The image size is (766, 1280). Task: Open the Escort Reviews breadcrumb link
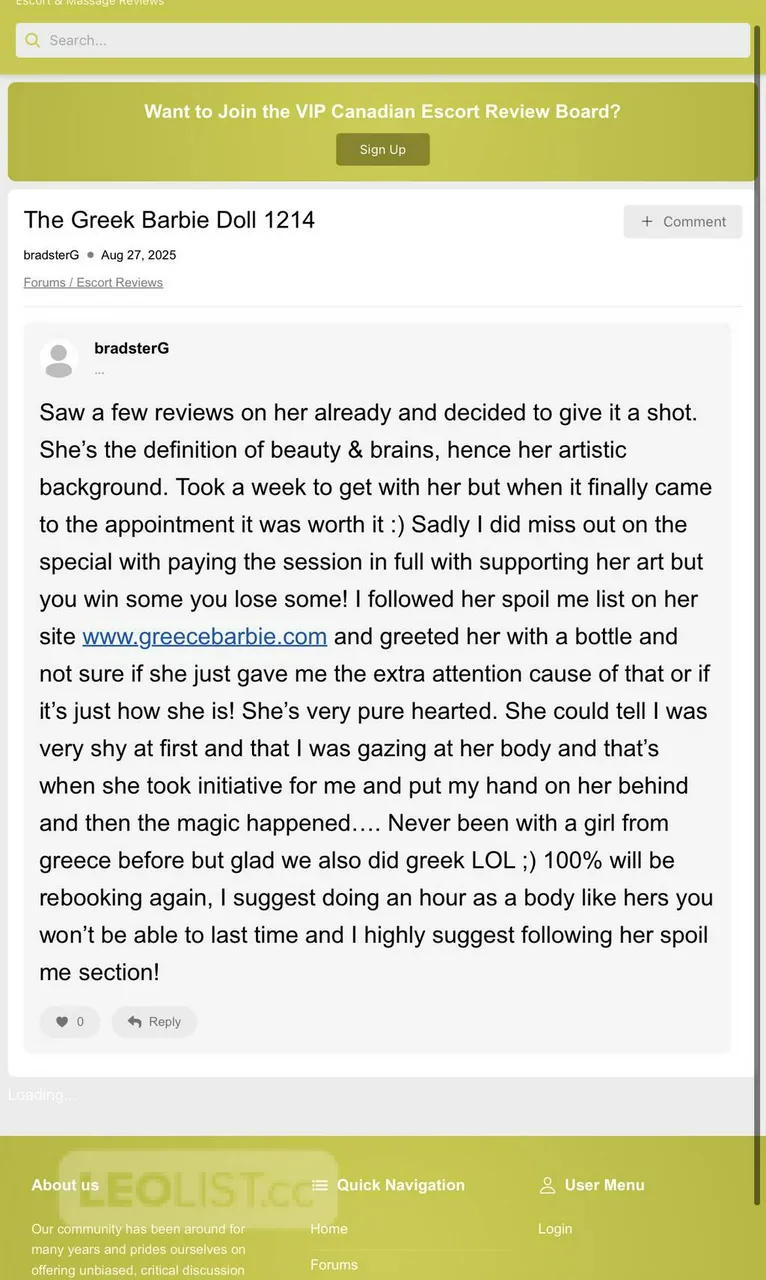120,282
